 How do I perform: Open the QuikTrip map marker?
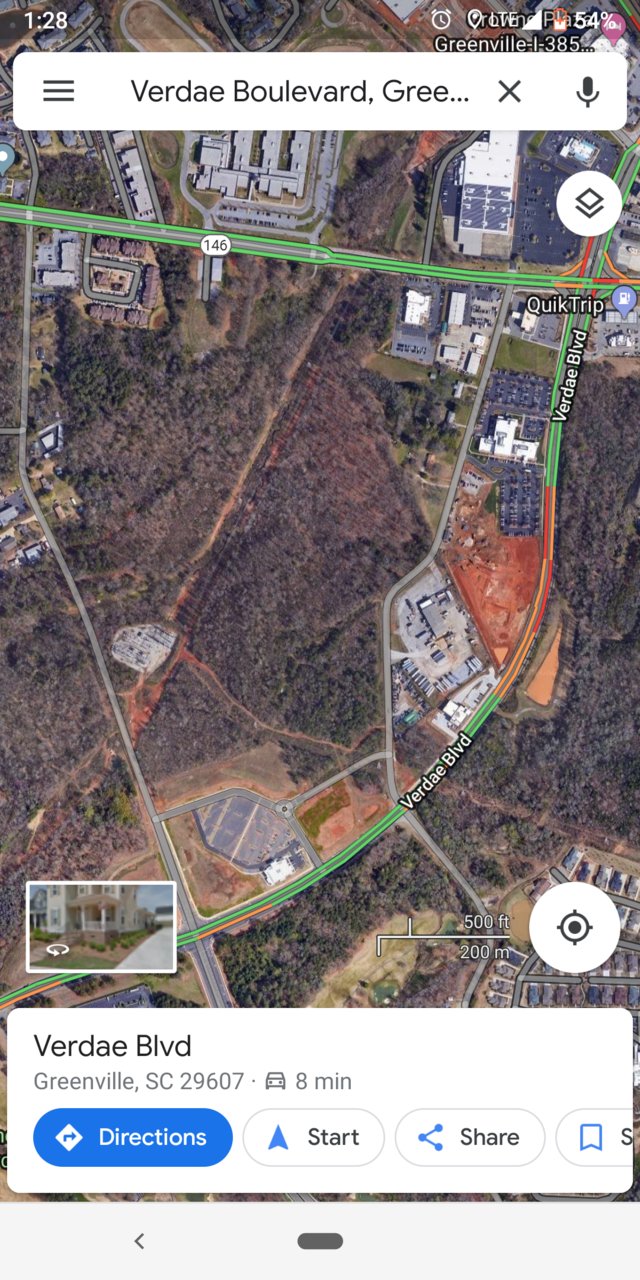tap(624, 299)
